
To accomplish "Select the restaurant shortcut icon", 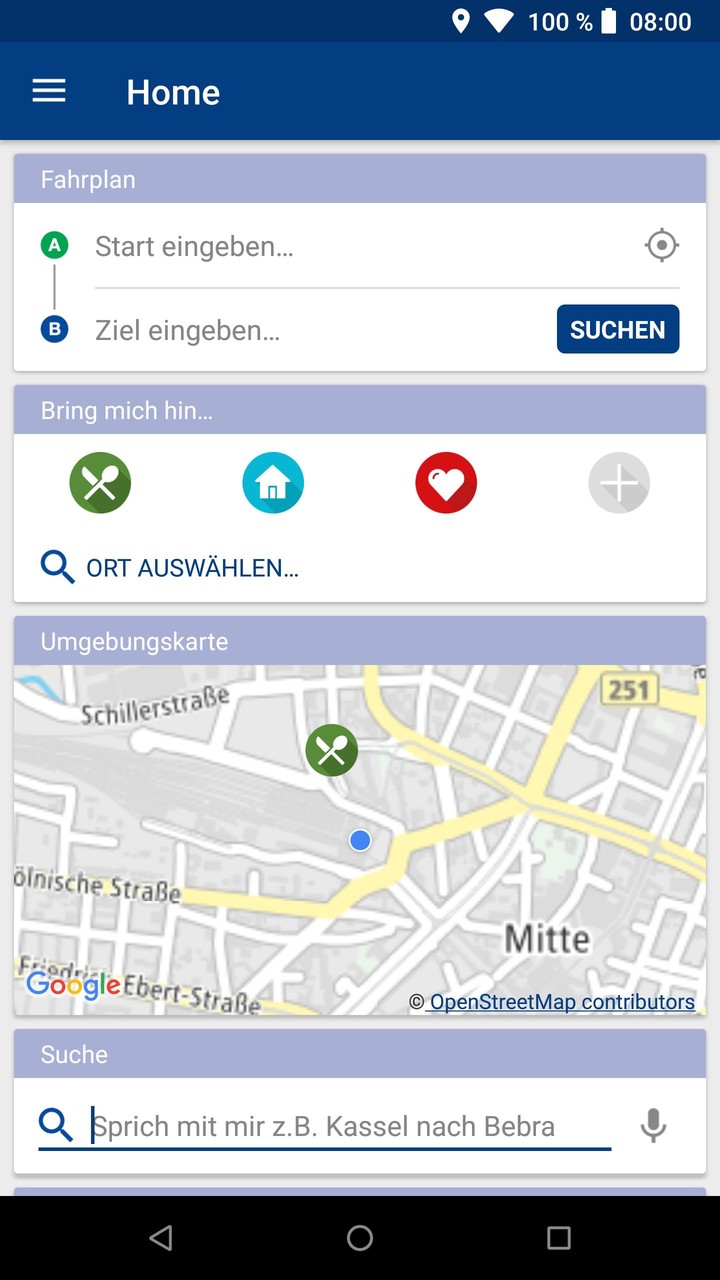I will pyautogui.click(x=100, y=482).
